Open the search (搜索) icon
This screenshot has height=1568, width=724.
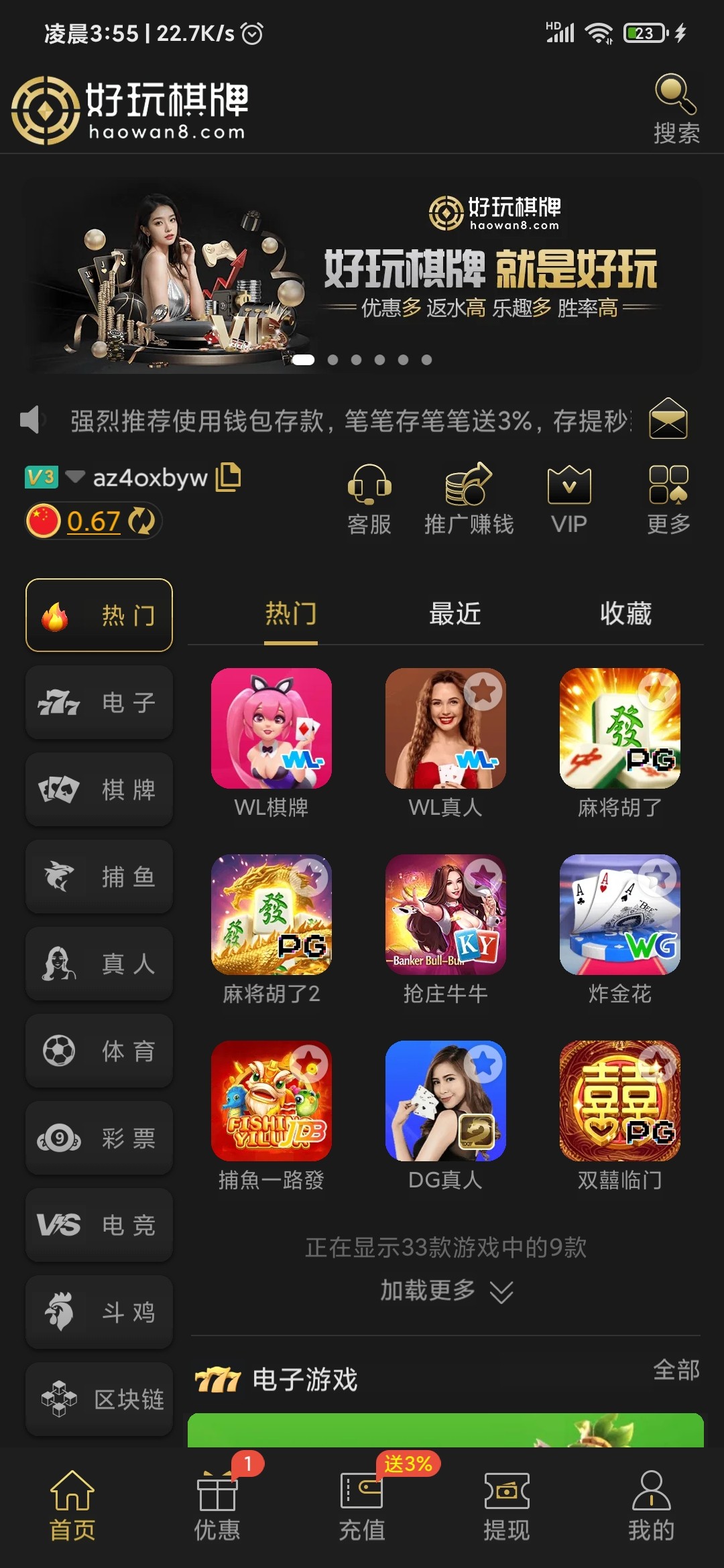point(676,109)
